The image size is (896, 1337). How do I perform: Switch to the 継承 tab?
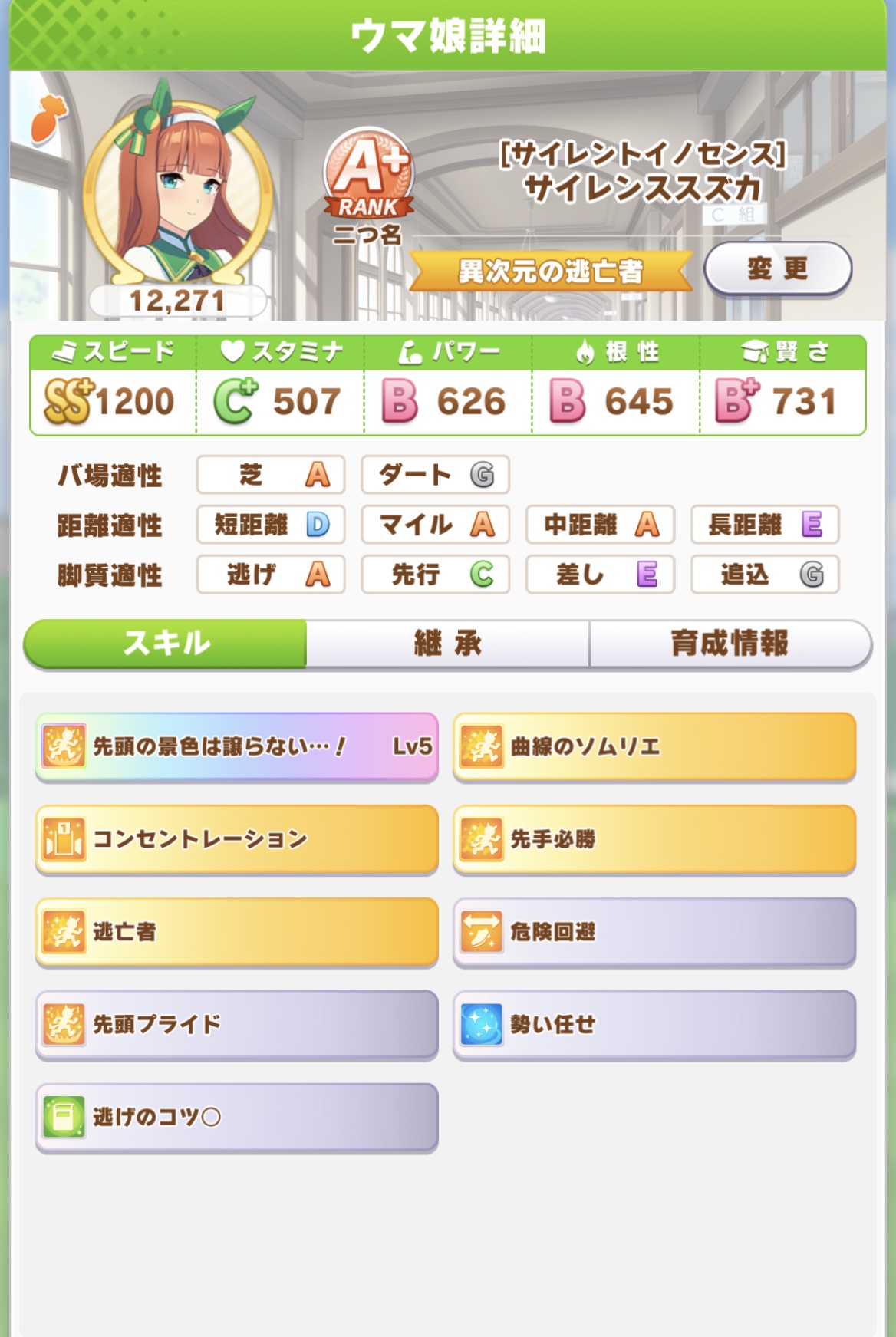pos(447,644)
